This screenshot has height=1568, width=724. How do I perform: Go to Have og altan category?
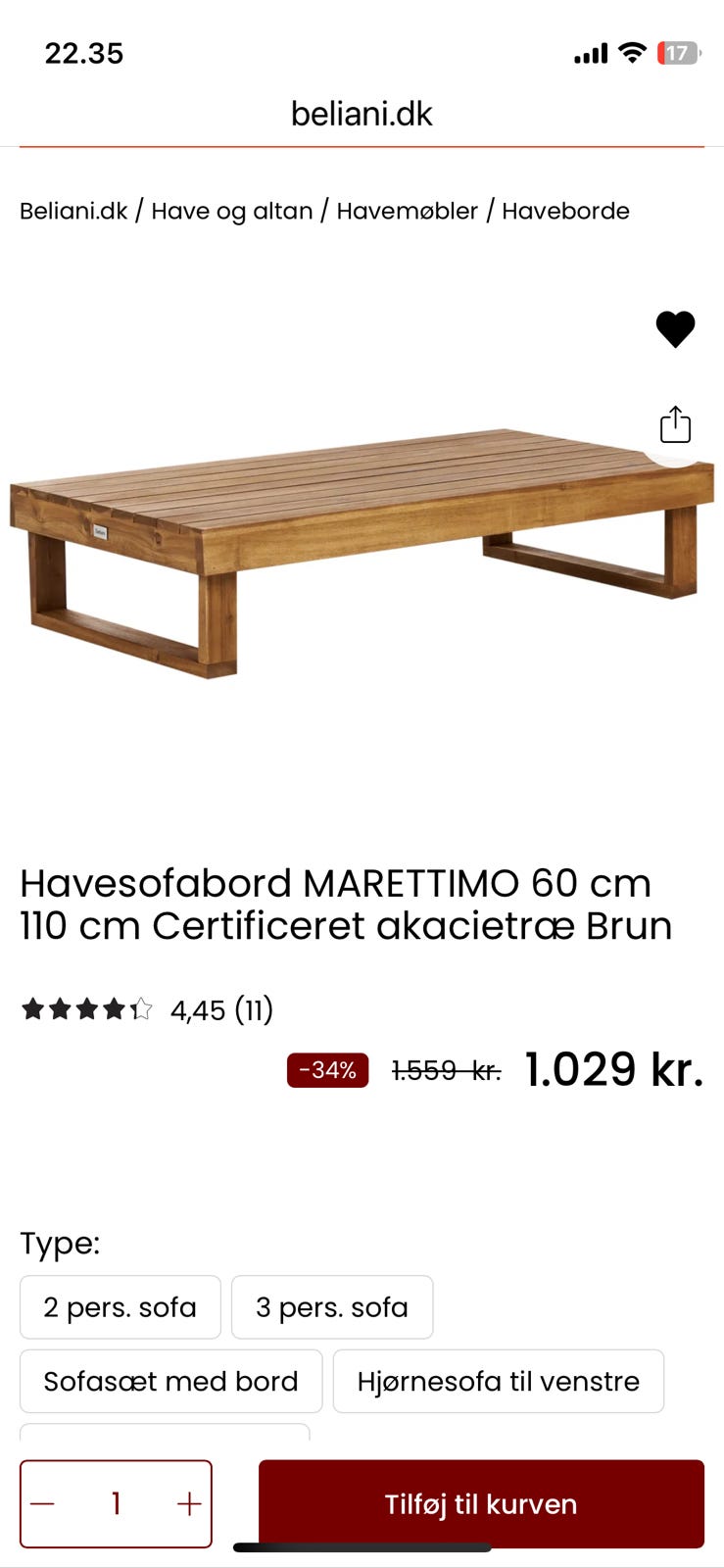click(x=232, y=211)
